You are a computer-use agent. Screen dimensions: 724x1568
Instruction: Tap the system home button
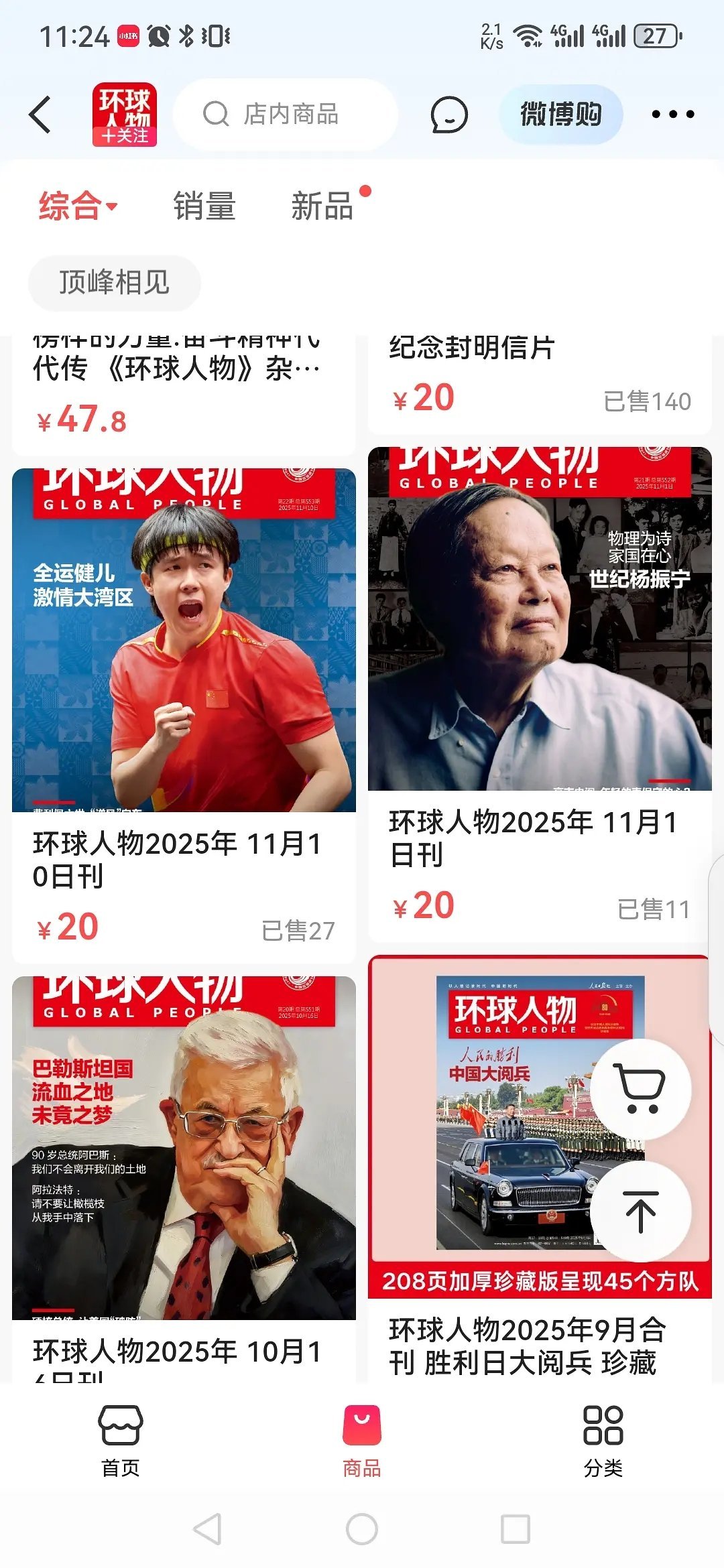(x=362, y=1529)
